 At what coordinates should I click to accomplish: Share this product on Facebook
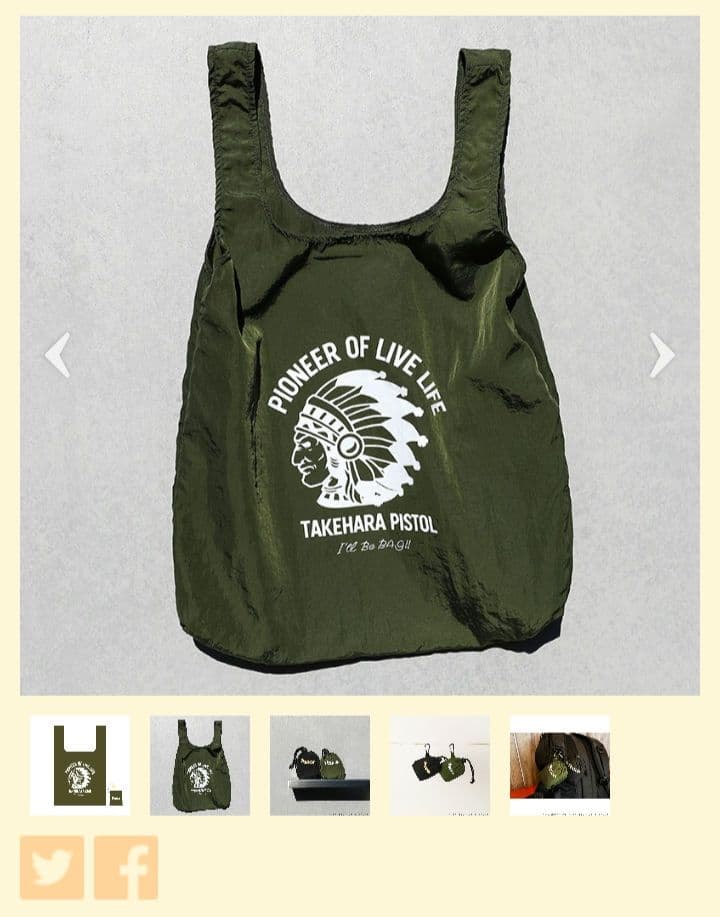click(126, 867)
